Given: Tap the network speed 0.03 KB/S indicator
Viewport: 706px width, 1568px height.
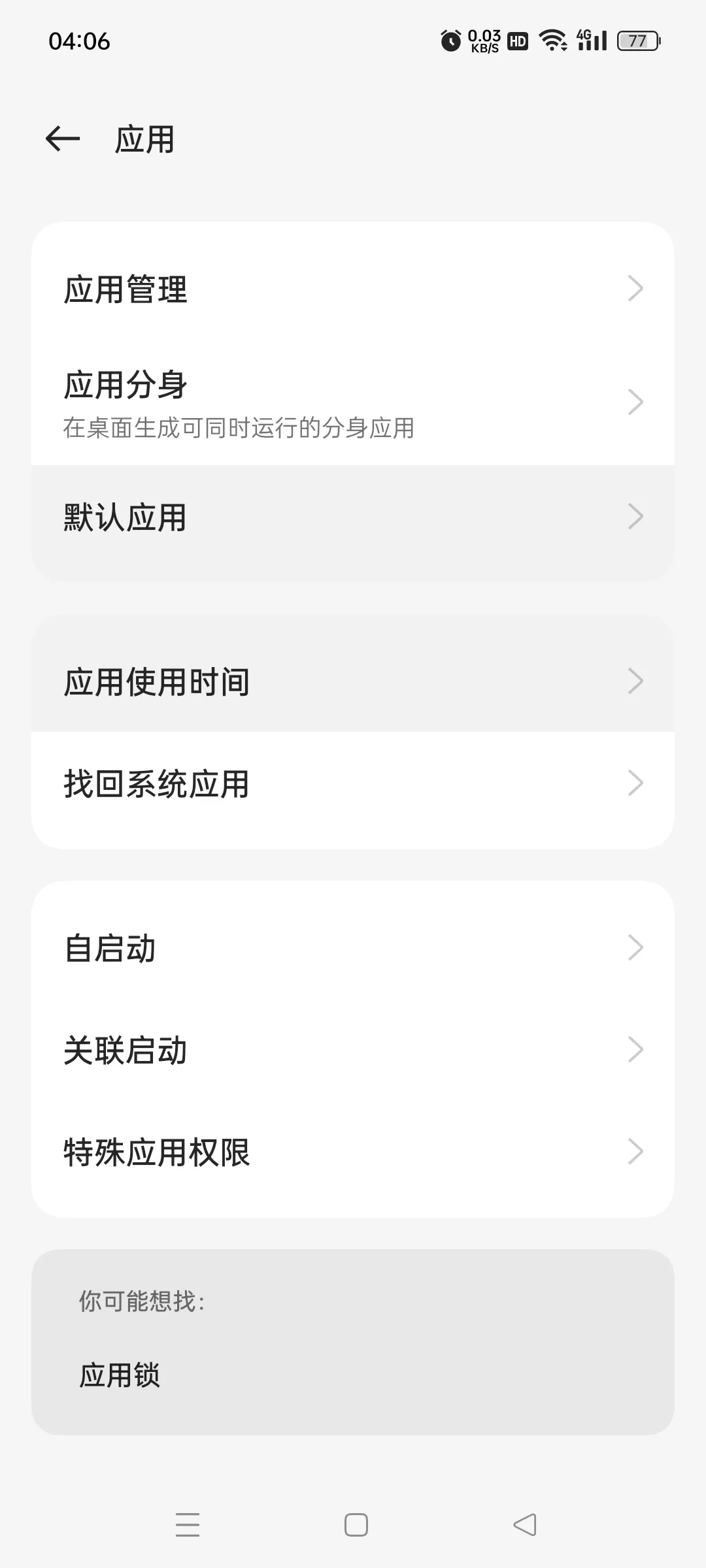Looking at the screenshot, I should coord(482,41).
